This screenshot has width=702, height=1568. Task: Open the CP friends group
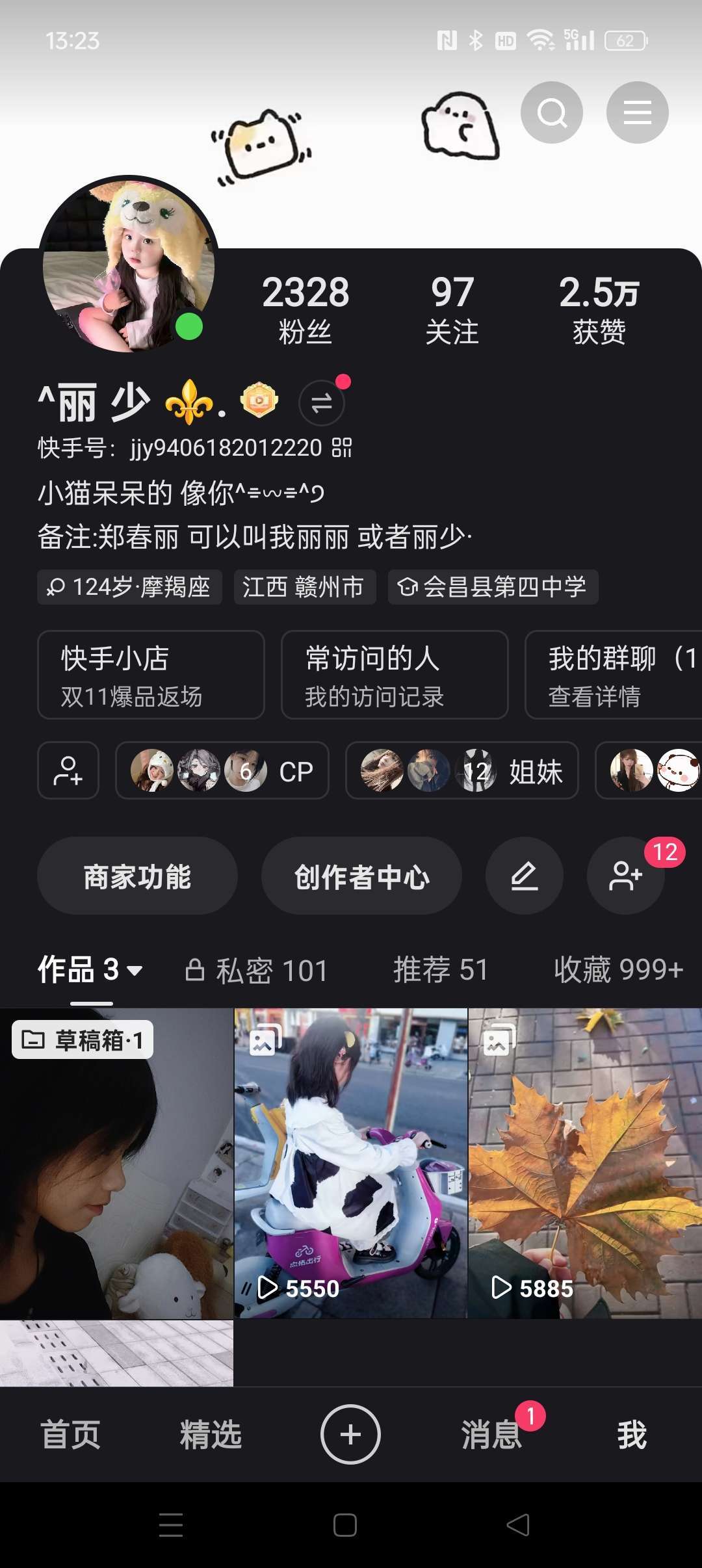tap(222, 770)
